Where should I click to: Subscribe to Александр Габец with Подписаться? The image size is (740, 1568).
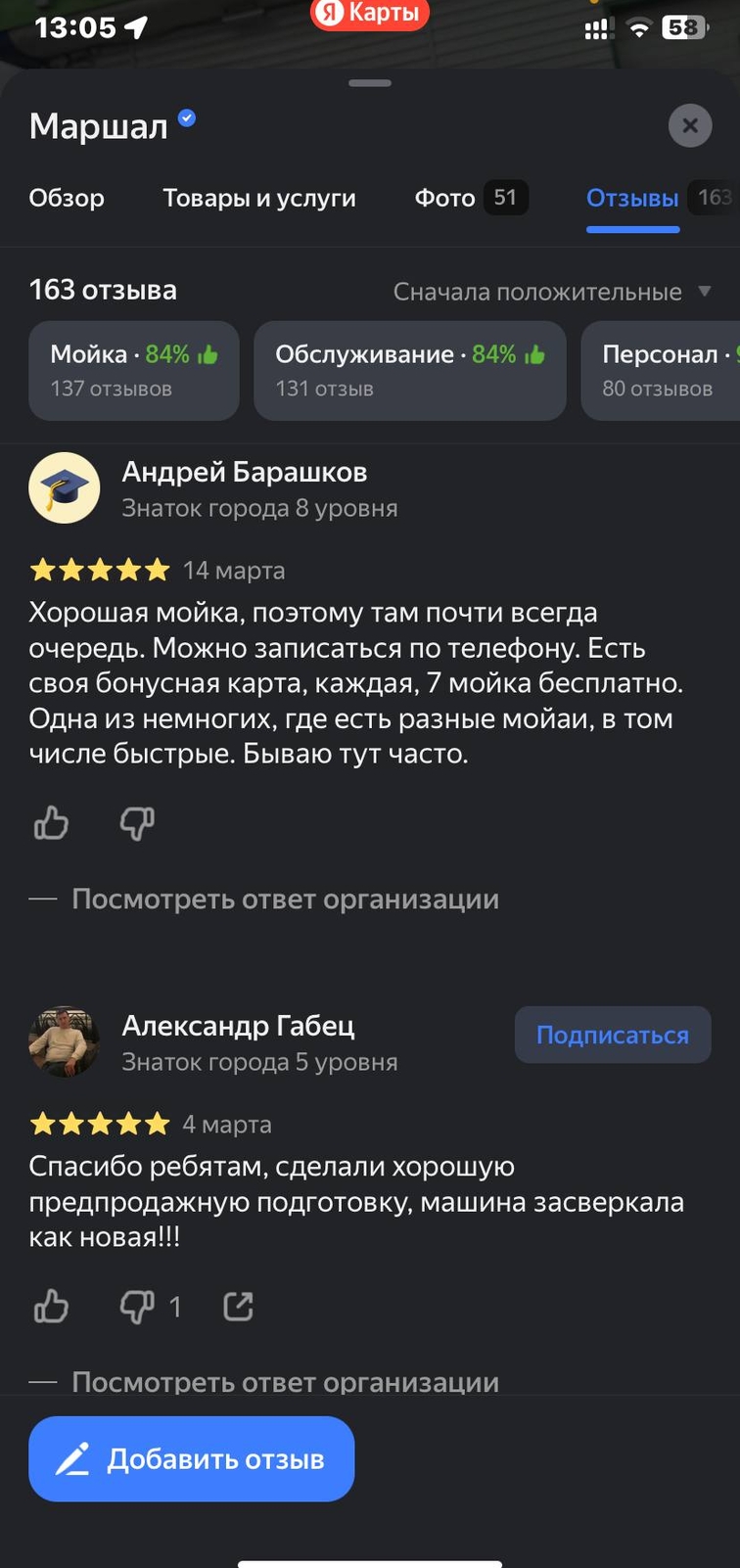(612, 1035)
